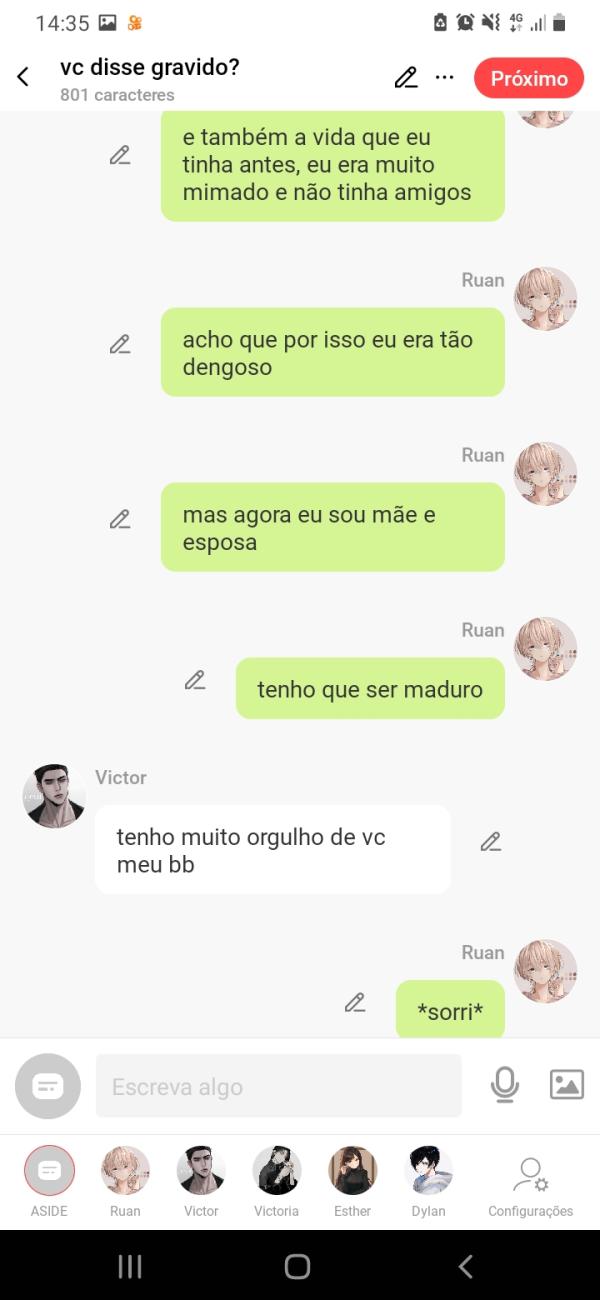Open Configurações character settings
Viewport: 600px width, 1300px height.
pos(530,1178)
